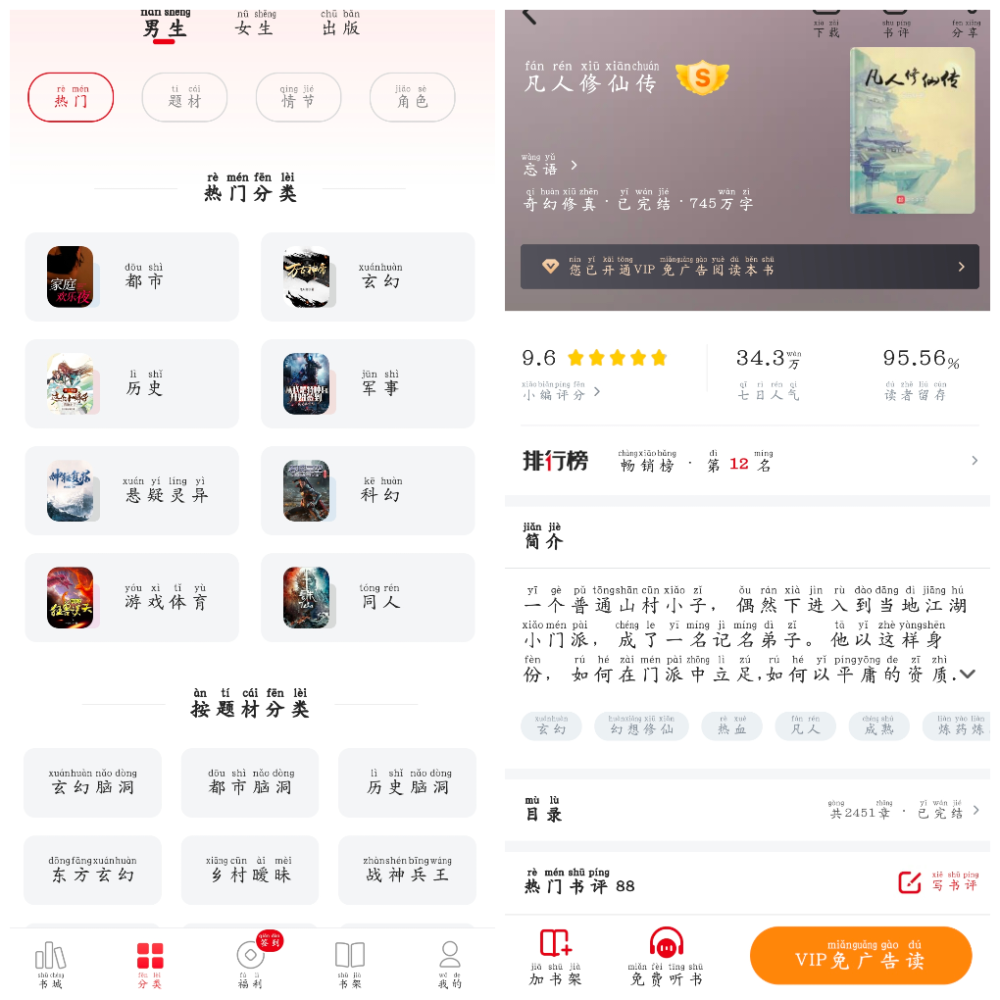
Task: Choose the 战神兵王 topic
Action: 407,870
